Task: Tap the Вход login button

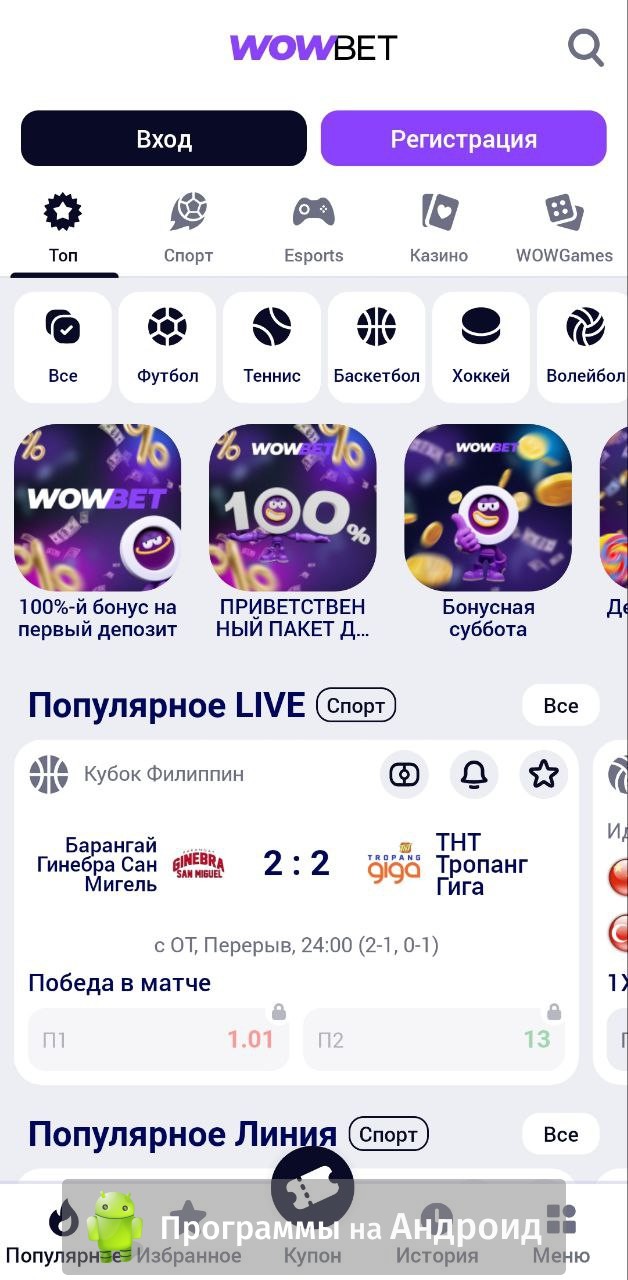Action: point(164,138)
